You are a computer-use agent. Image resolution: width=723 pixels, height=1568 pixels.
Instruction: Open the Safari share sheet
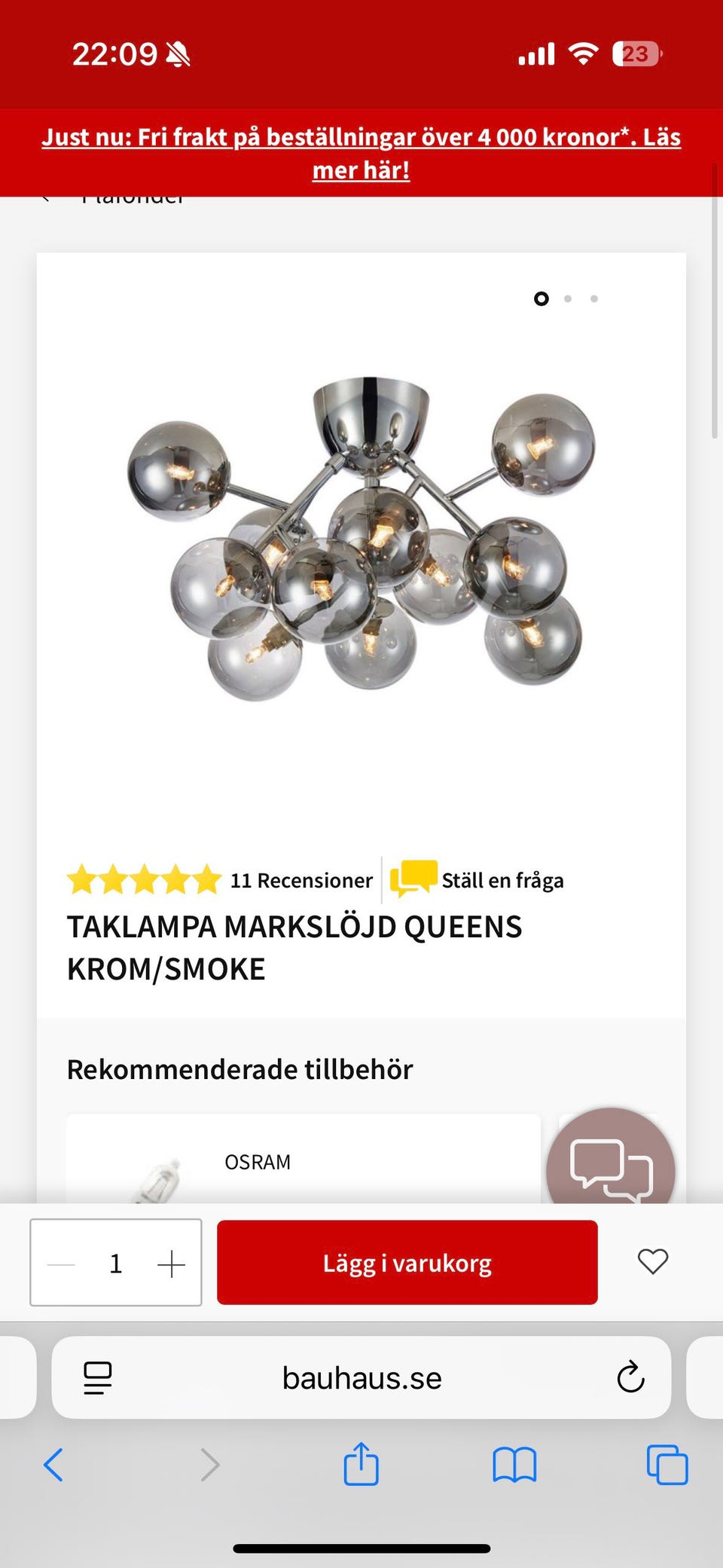click(x=362, y=1465)
